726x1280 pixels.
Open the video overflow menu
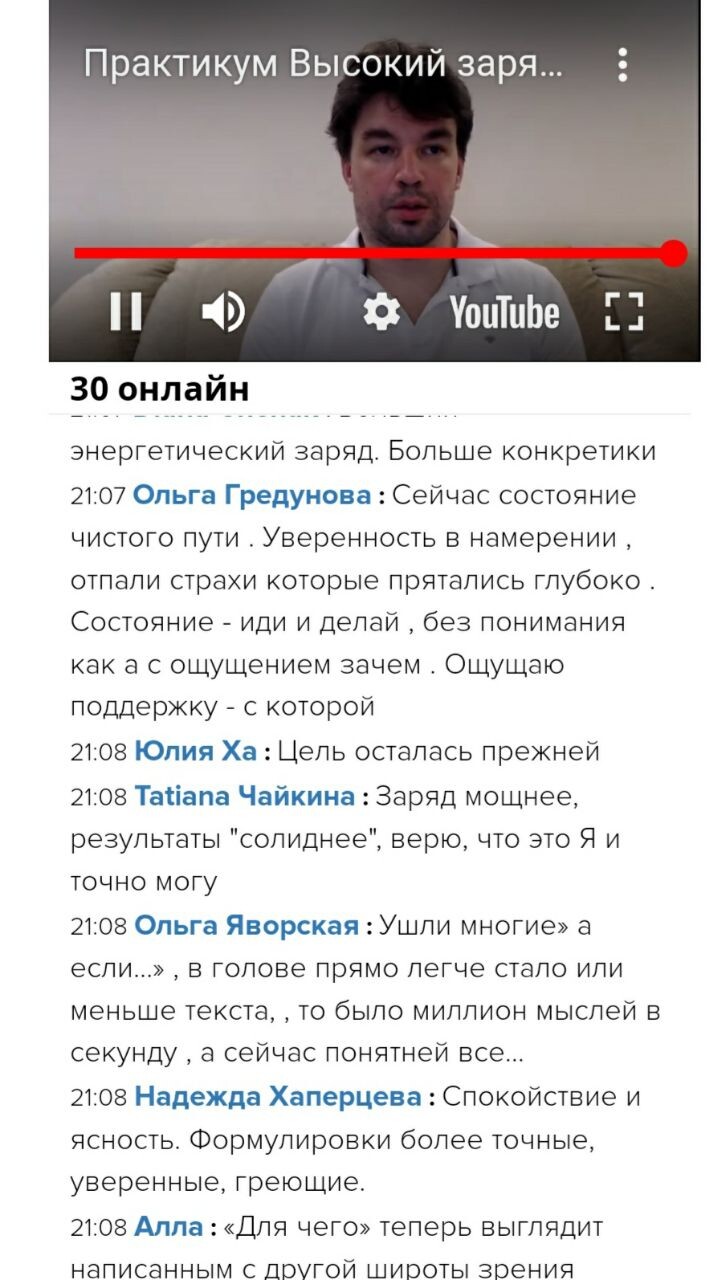tap(622, 65)
